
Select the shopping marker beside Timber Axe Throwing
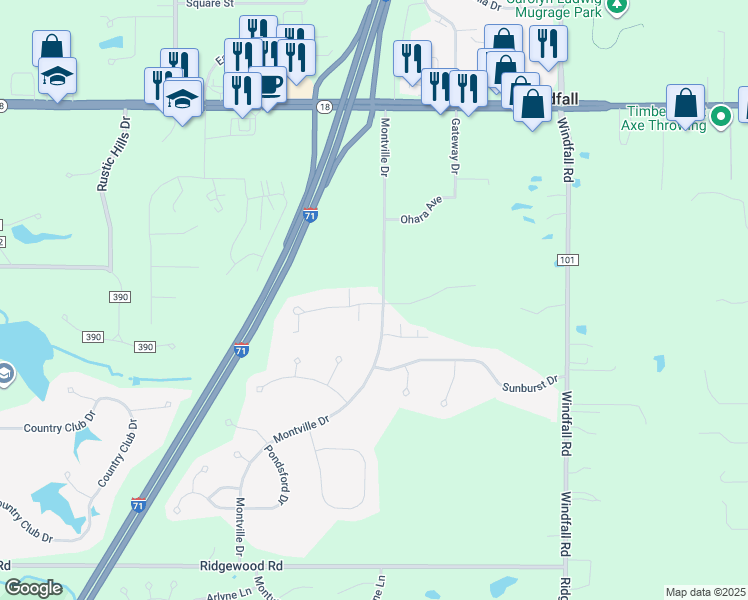[686, 103]
